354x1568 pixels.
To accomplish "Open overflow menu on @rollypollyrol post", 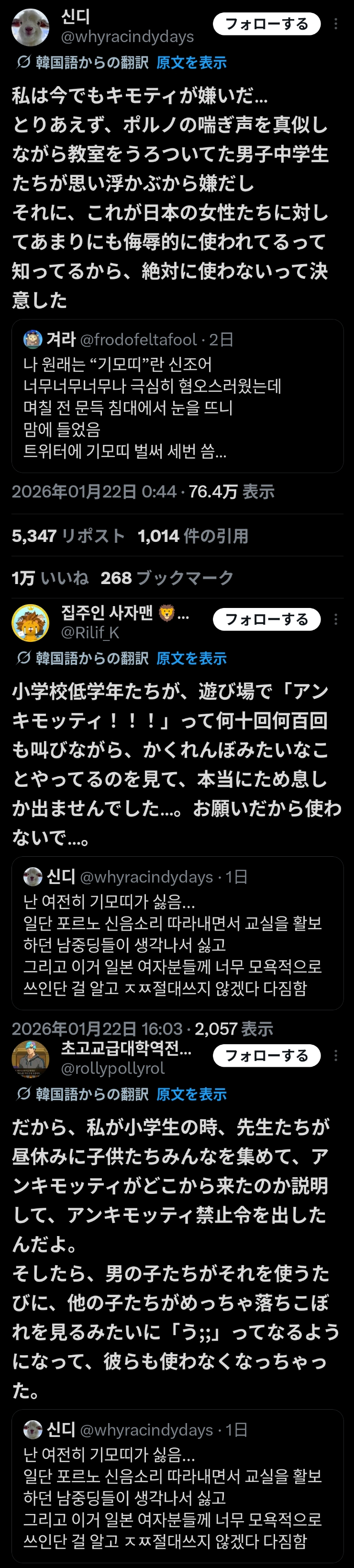I will (336, 1056).
